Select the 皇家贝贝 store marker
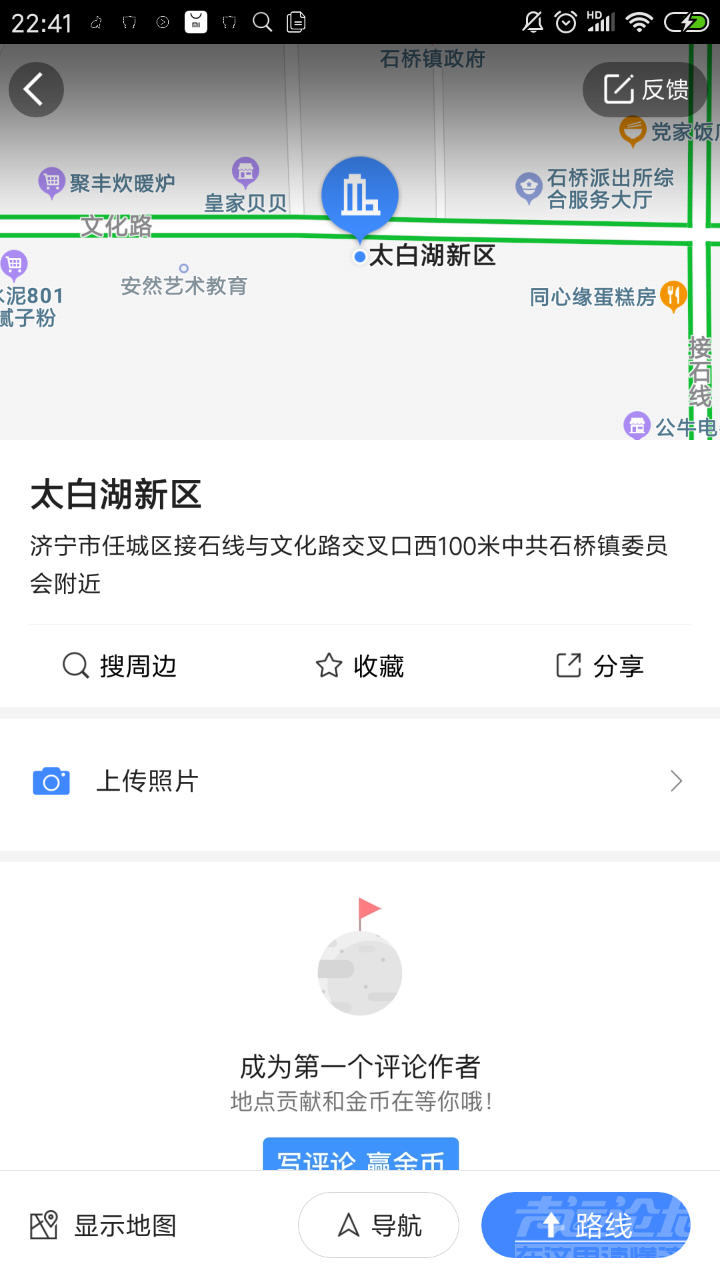The image size is (720, 1280). pos(243,172)
